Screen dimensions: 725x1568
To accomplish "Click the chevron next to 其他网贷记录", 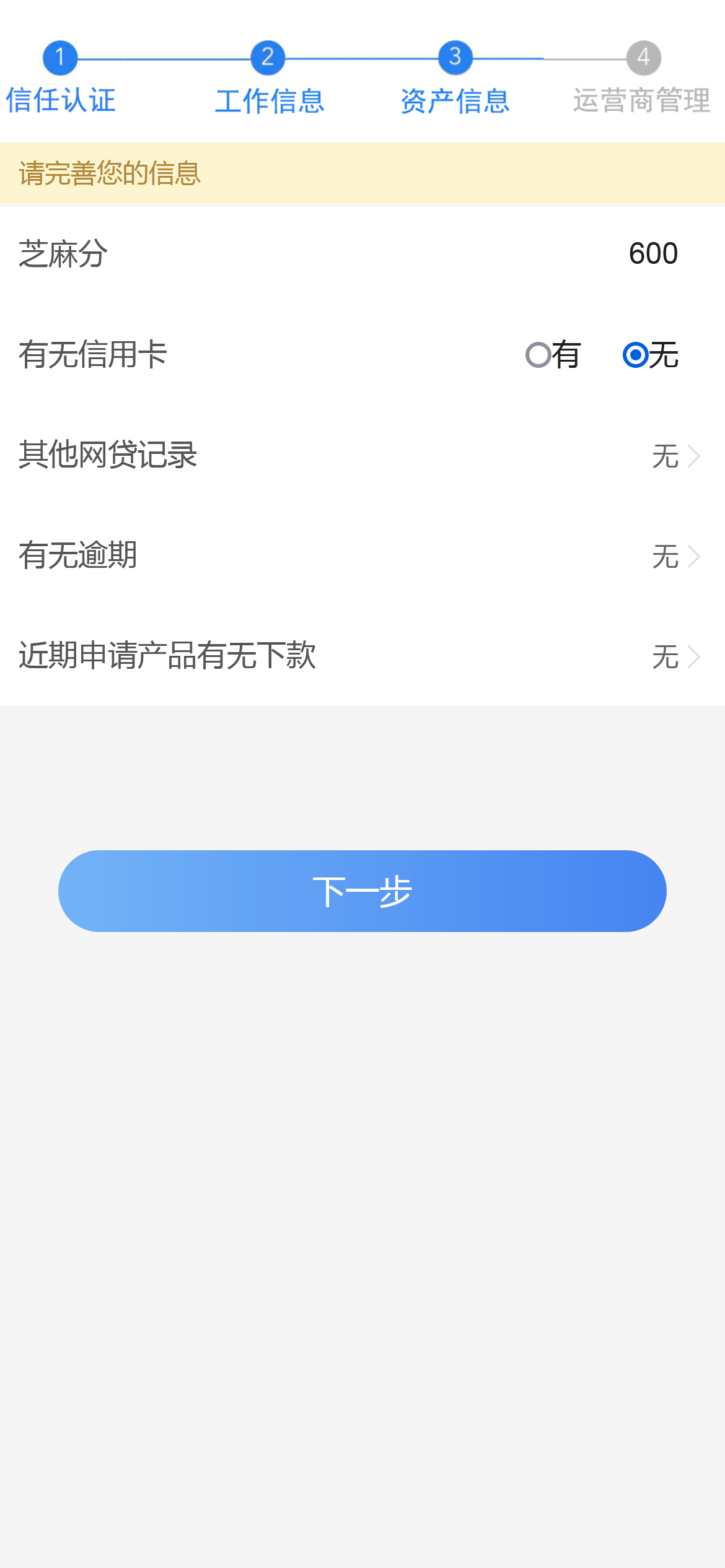I will pos(696,456).
